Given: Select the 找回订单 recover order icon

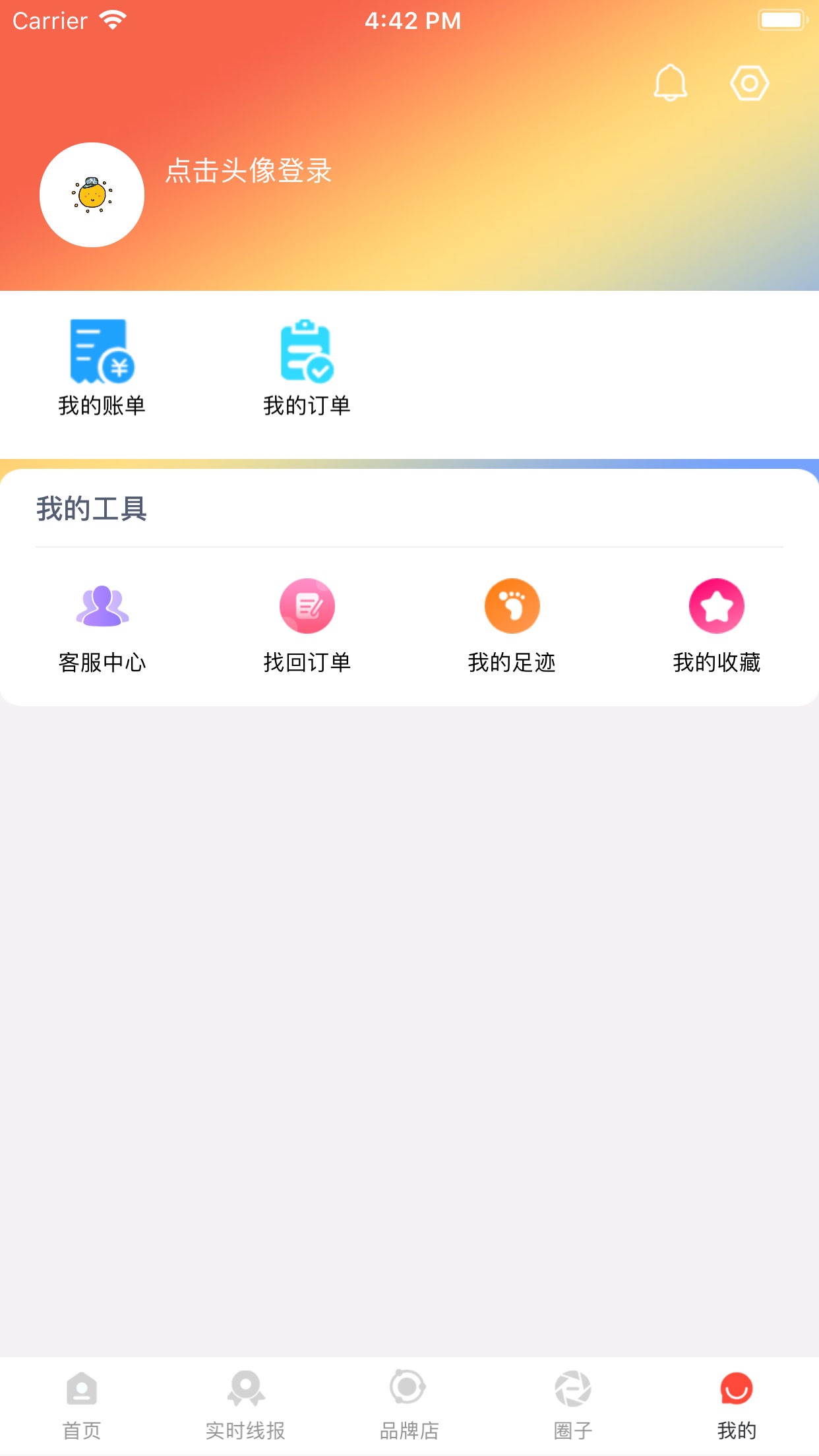Looking at the screenshot, I should tap(307, 605).
